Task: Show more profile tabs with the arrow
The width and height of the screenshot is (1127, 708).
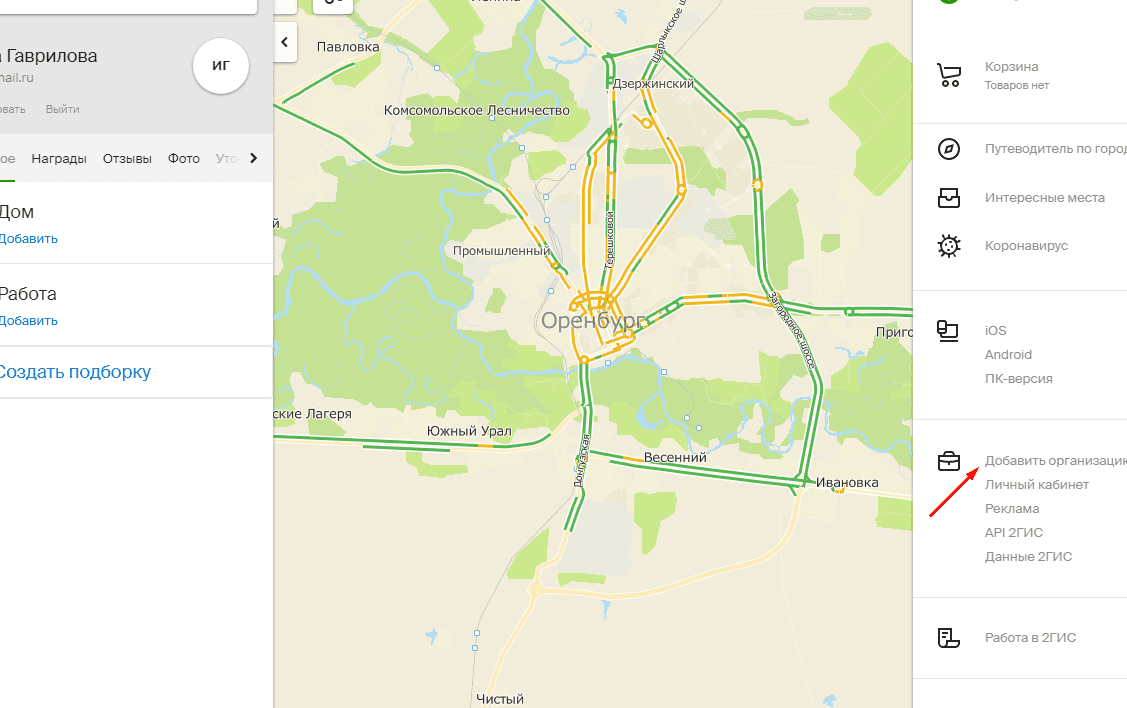Action: (x=254, y=158)
